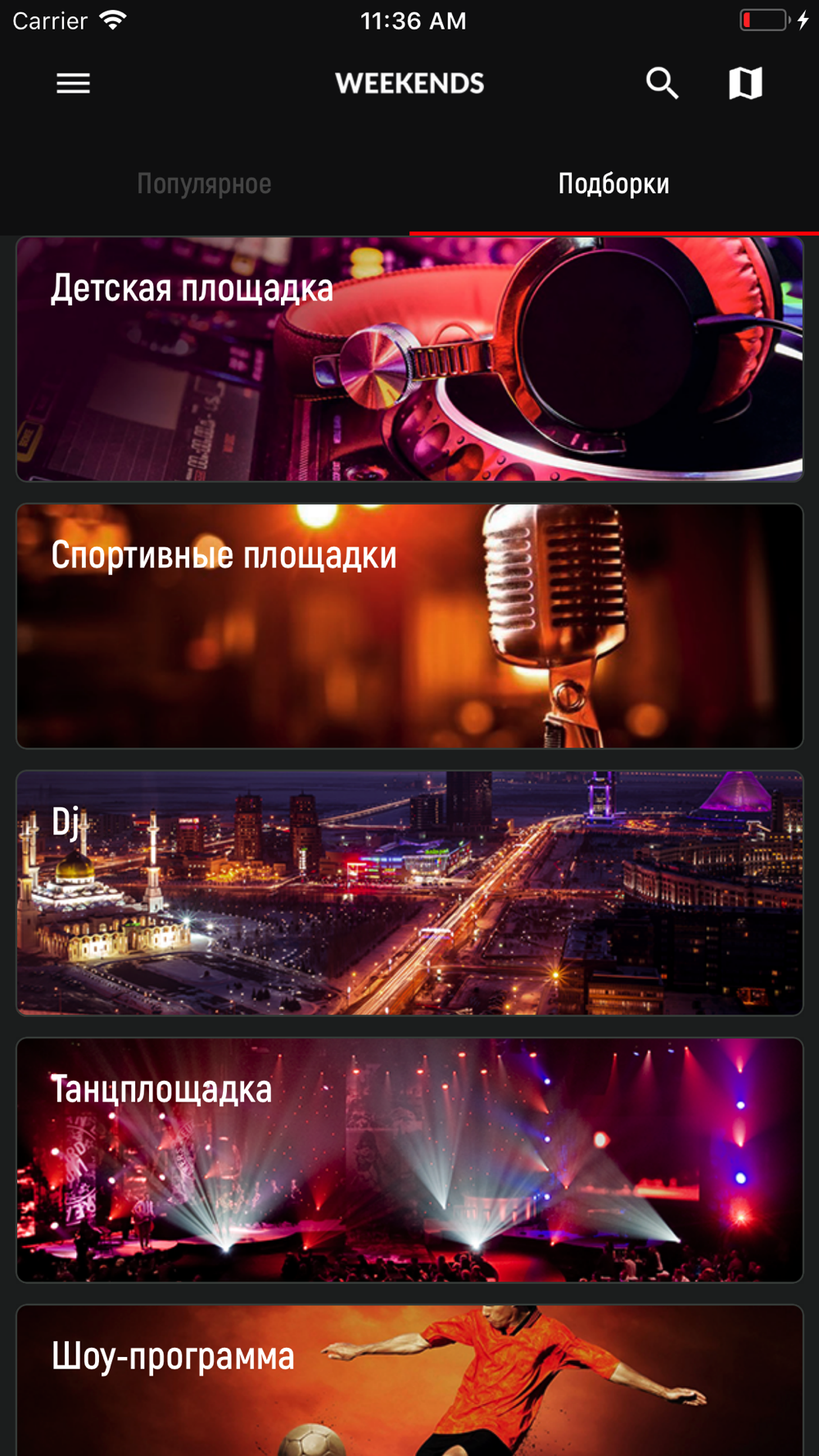
Task: Open the search icon
Action: pos(662,83)
